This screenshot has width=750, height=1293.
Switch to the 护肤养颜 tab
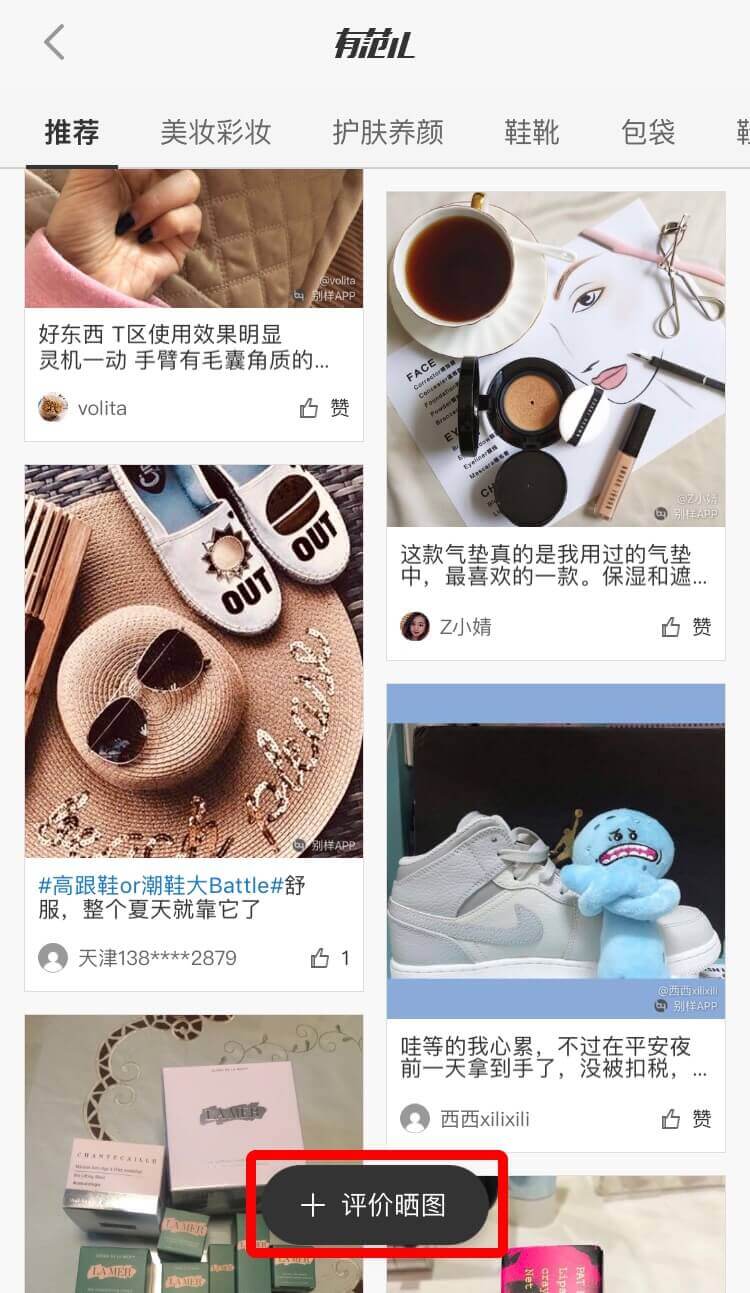point(388,132)
